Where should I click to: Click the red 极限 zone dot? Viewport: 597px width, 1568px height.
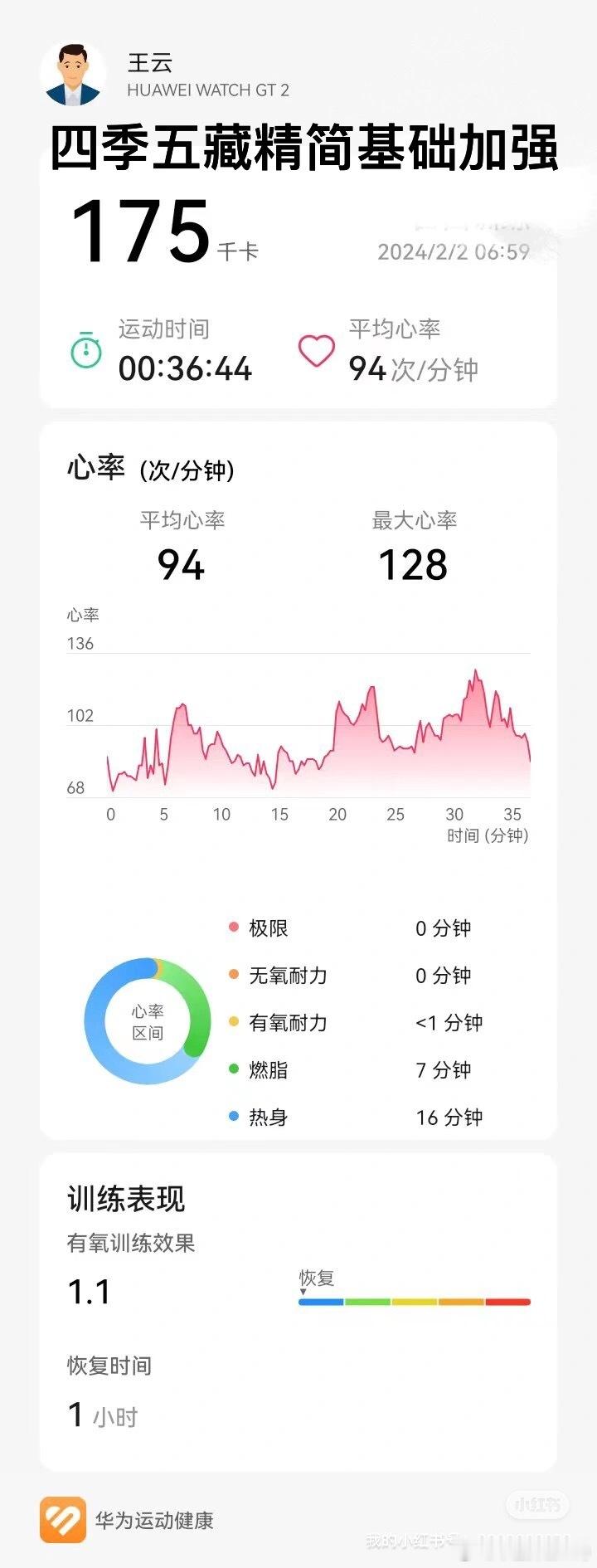click(235, 928)
